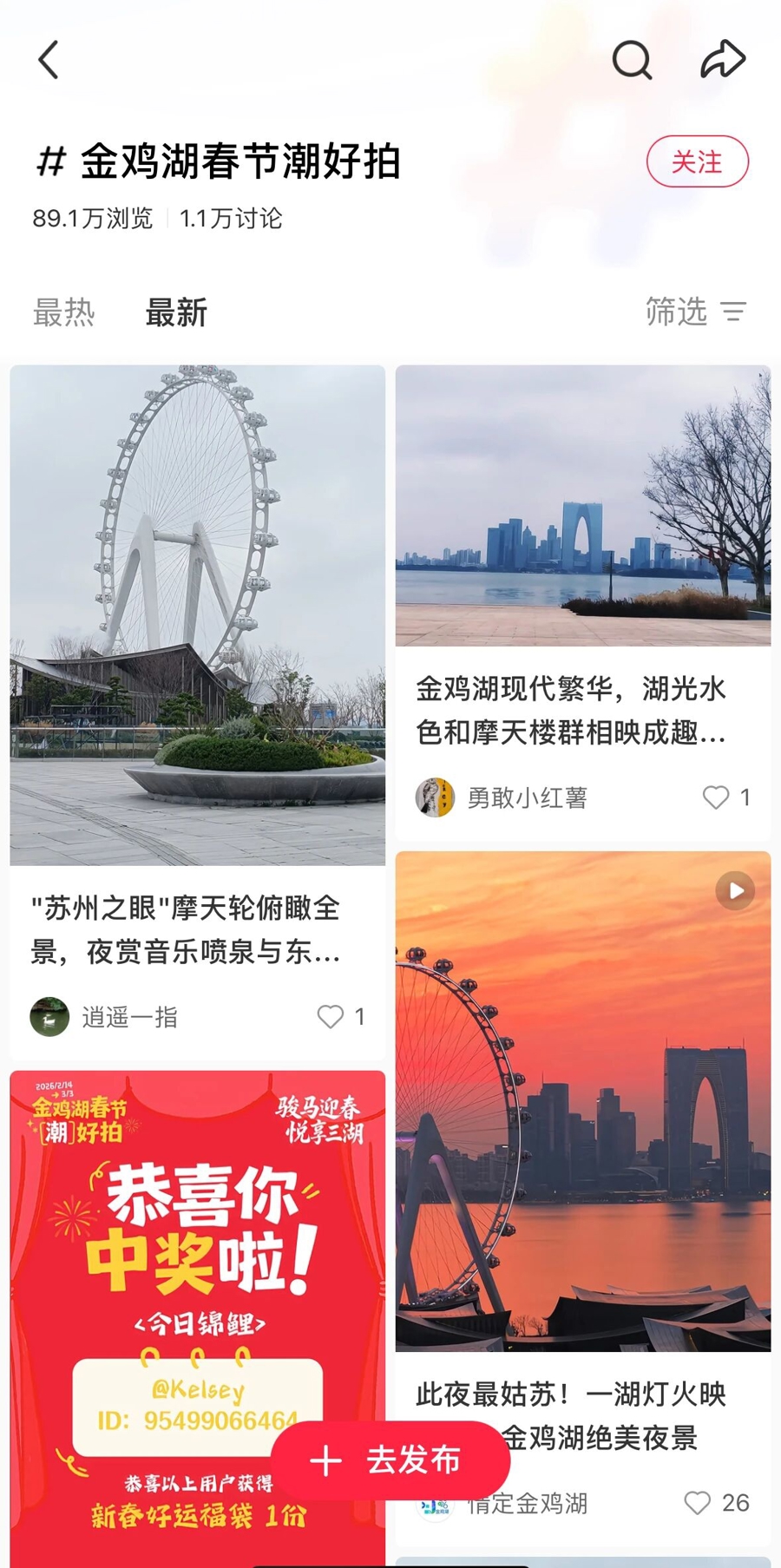Viewport: 781px width, 1568px height.
Task: Open search from the top bar
Action: pyautogui.click(x=632, y=60)
